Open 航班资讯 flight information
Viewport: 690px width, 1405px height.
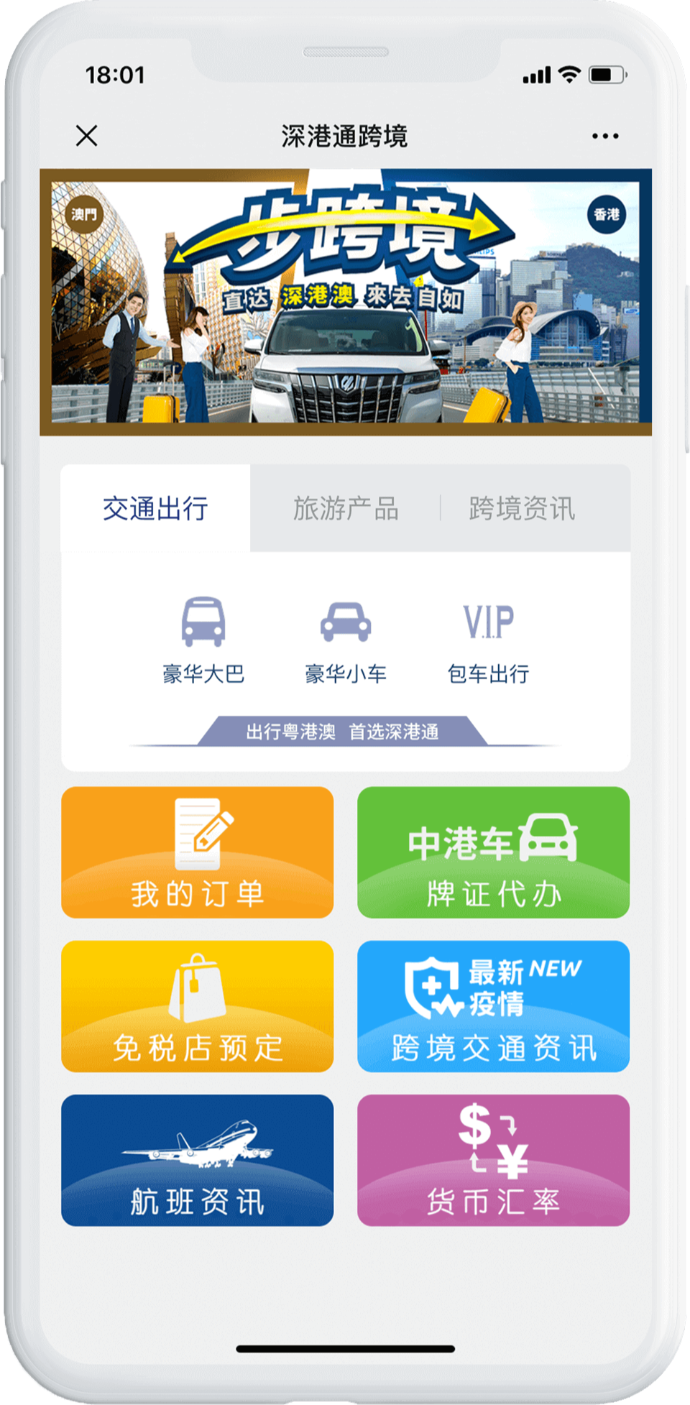click(197, 1160)
